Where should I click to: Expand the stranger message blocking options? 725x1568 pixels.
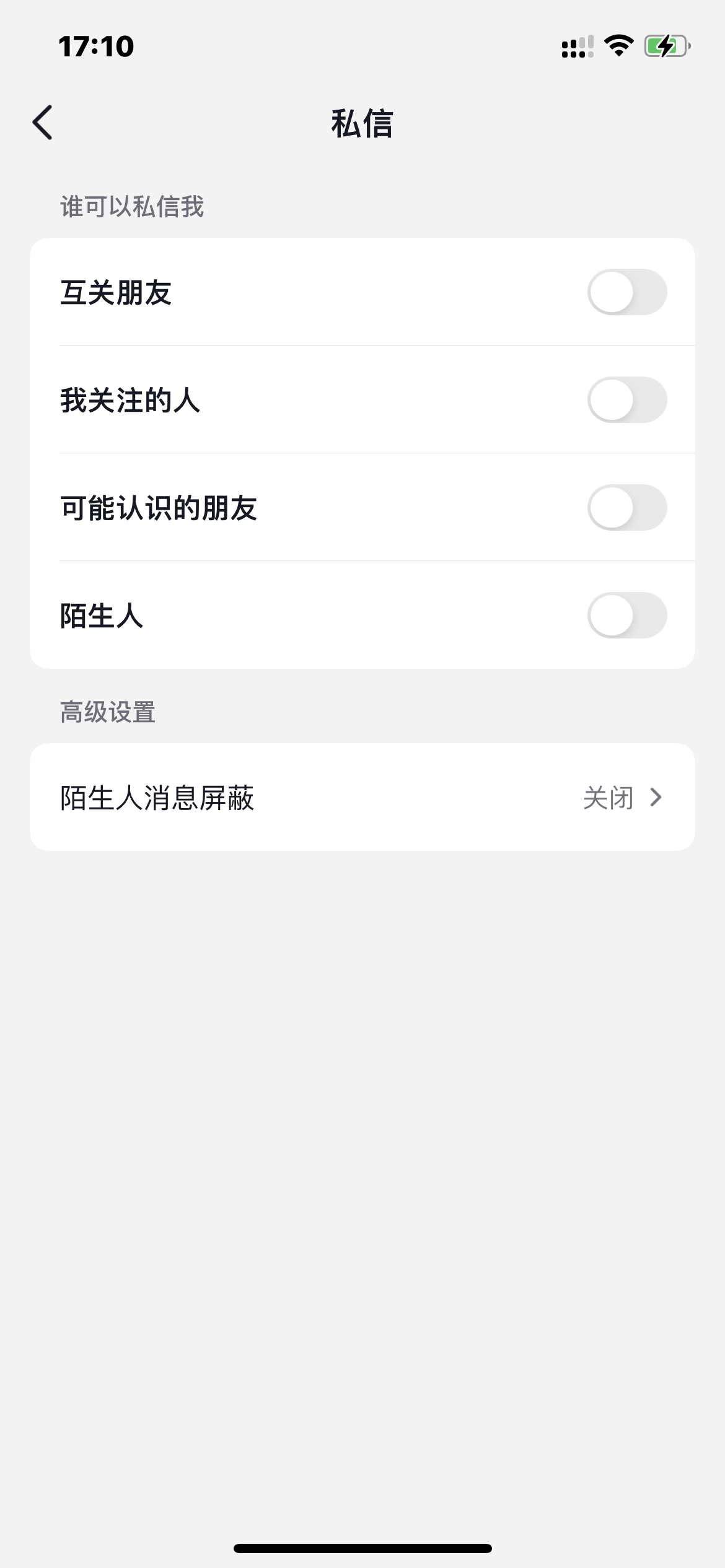(x=362, y=799)
